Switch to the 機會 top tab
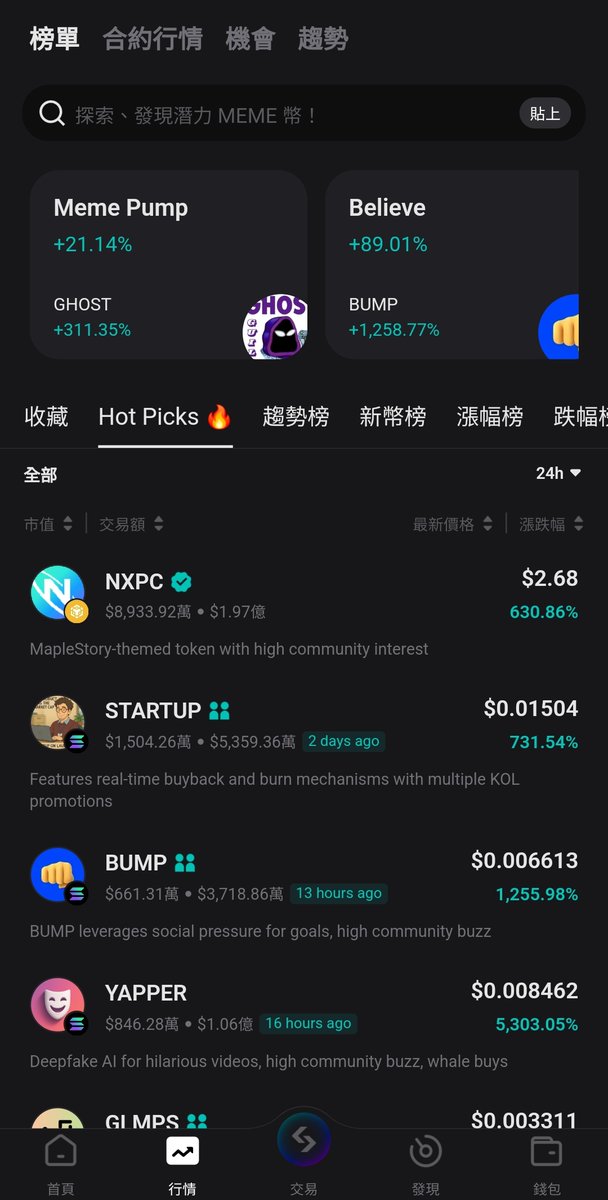This screenshot has width=608, height=1200. tap(250, 39)
